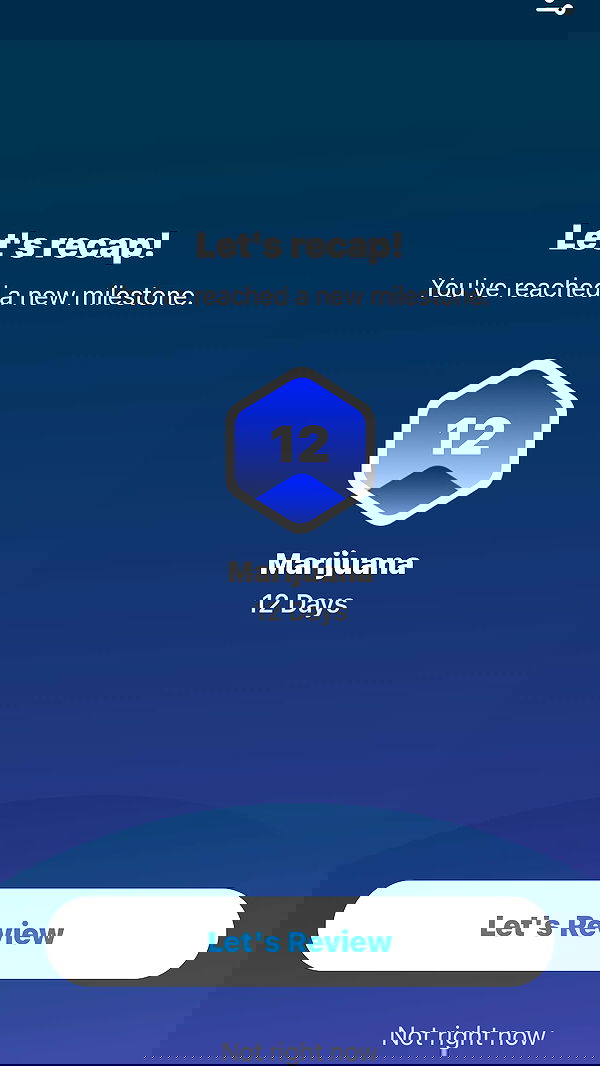Tap the Let's Review button

pyautogui.click(x=300, y=941)
